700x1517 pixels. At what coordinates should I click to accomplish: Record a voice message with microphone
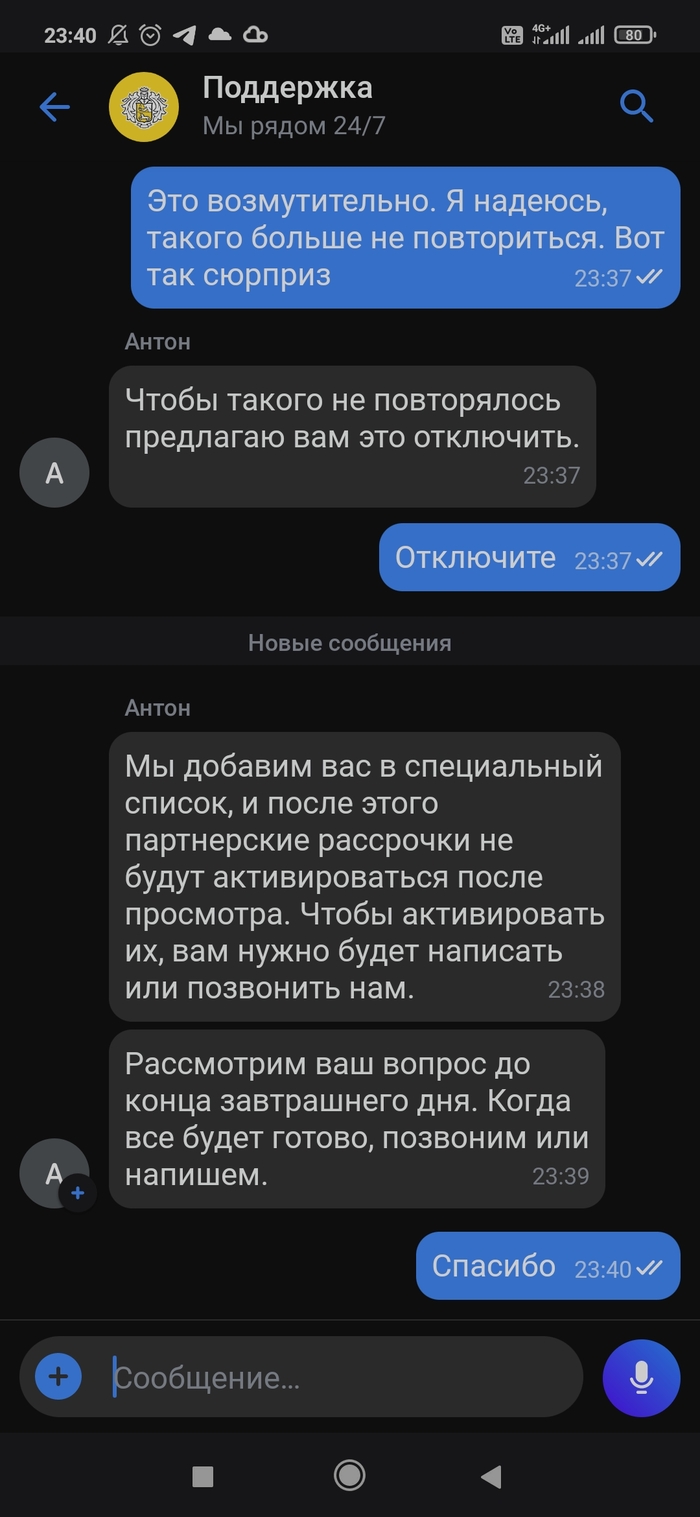pos(641,1378)
